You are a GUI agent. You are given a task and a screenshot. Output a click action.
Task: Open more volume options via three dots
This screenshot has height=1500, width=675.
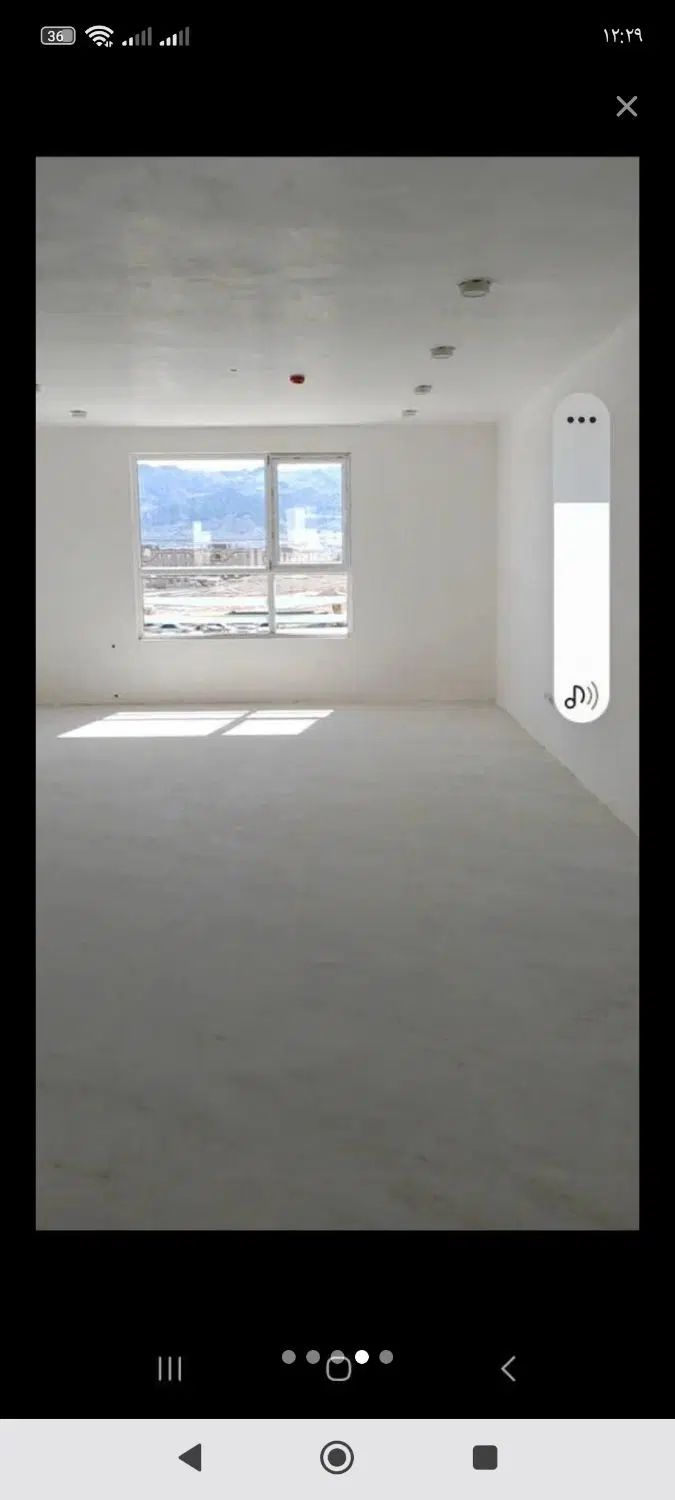[x=581, y=420]
